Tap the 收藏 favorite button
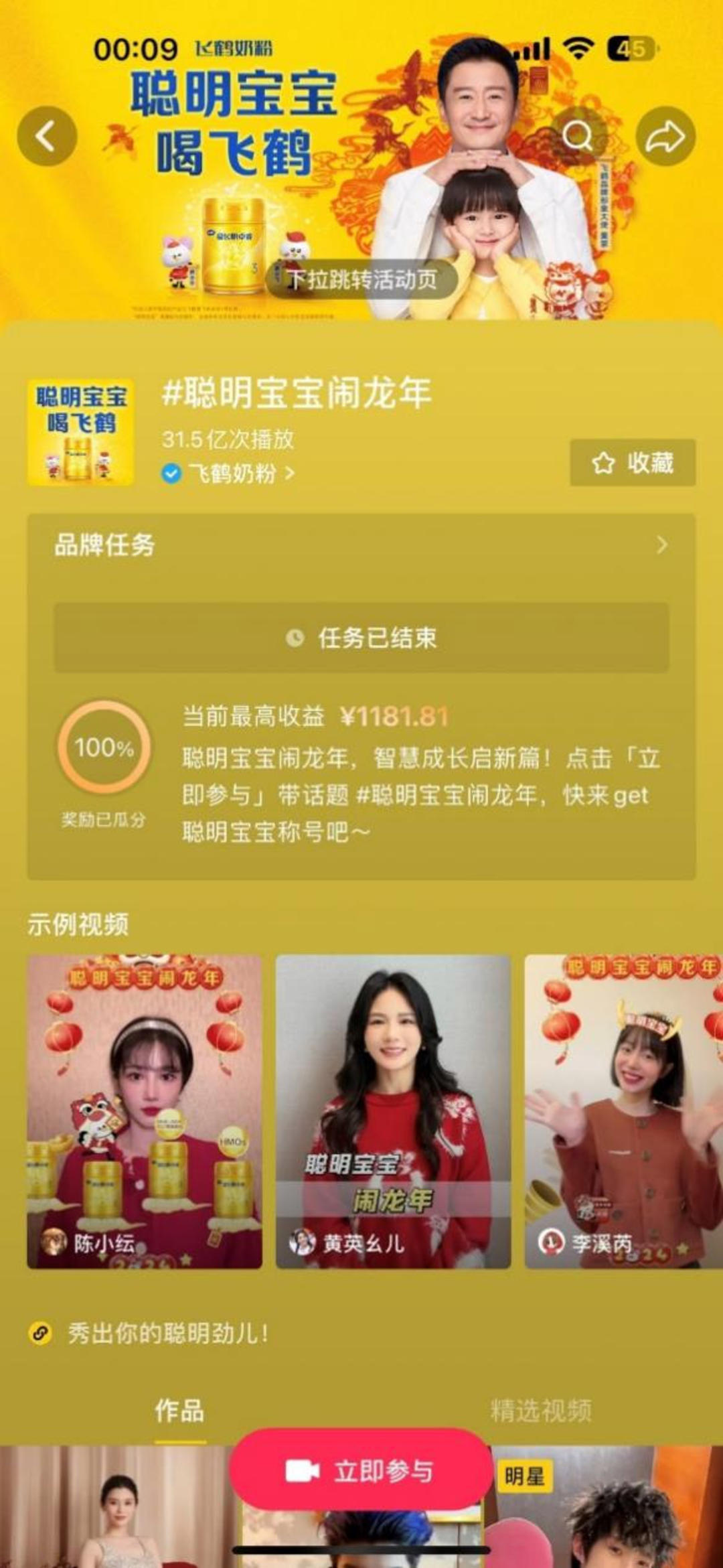The width and height of the screenshot is (723, 1568). coord(633,463)
